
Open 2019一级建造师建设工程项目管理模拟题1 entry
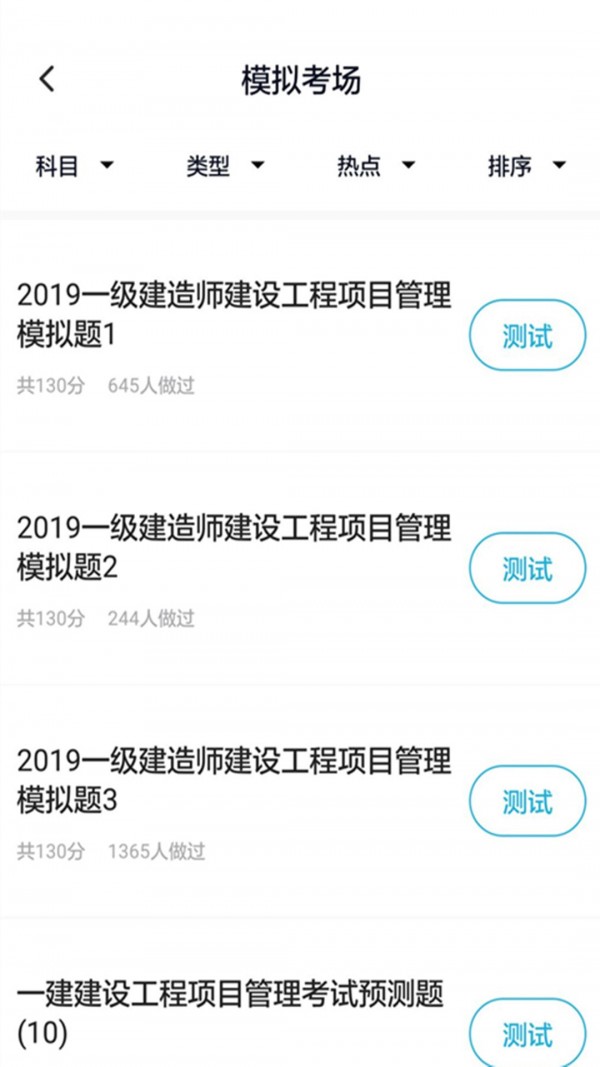point(234,314)
